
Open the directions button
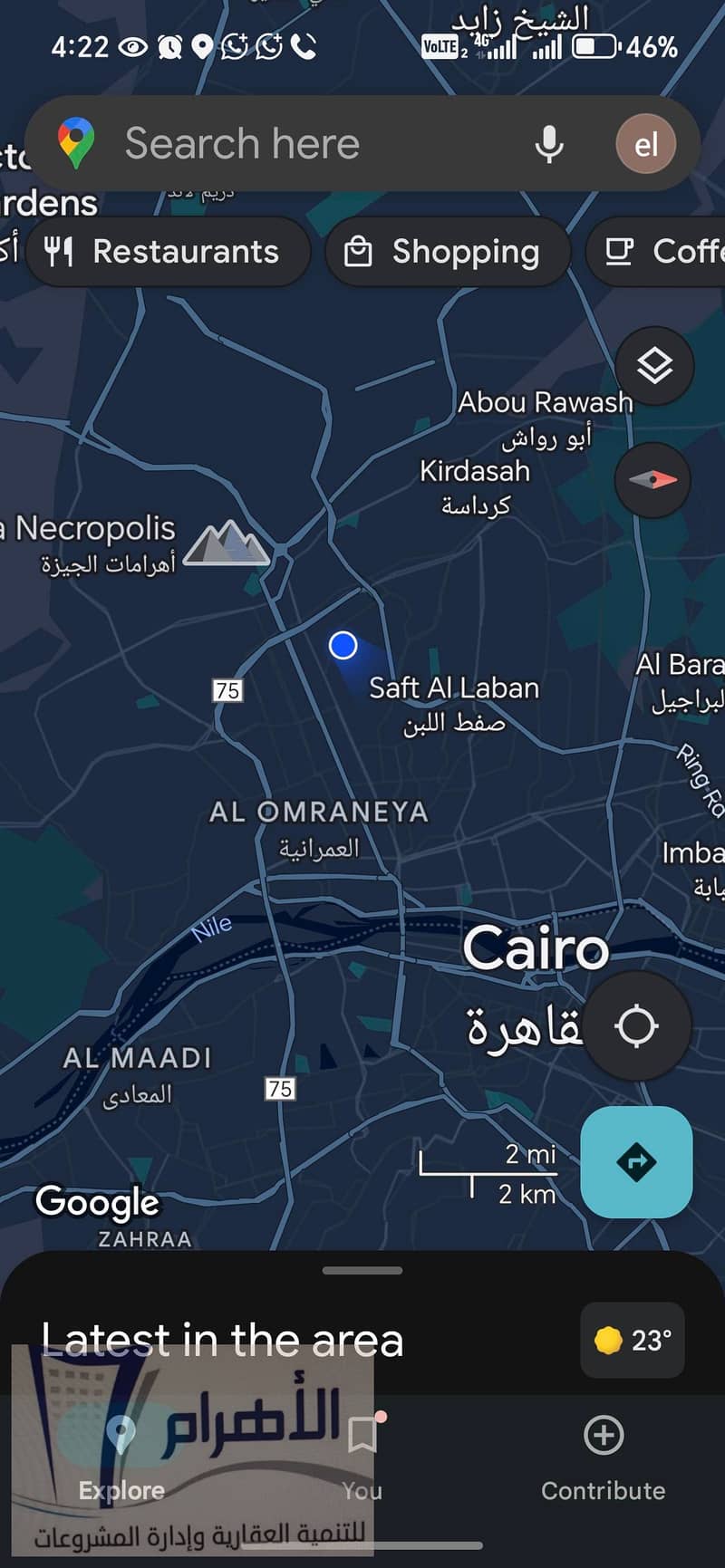coord(636,1162)
